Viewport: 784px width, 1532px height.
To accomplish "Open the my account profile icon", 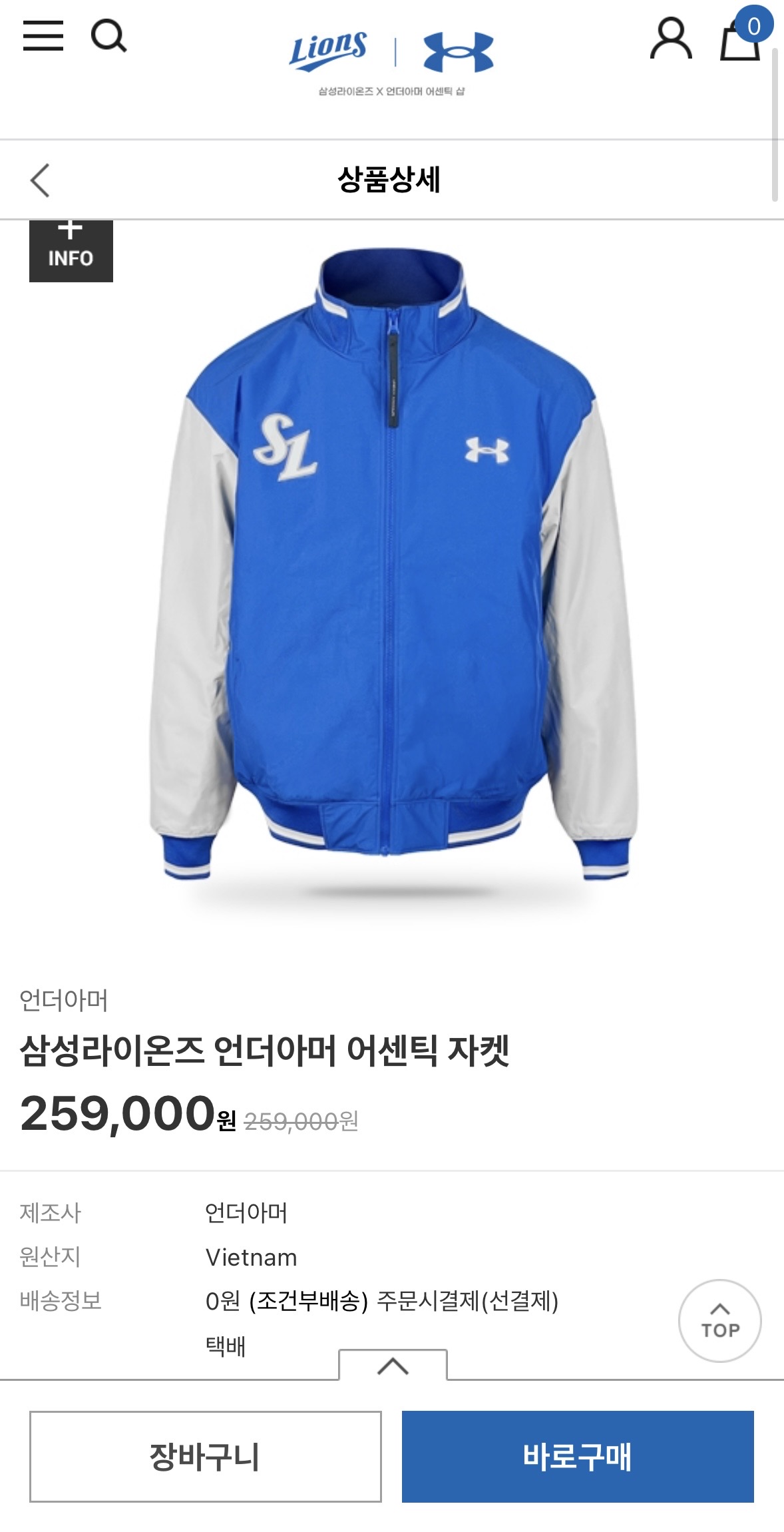I will coord(670,39).
